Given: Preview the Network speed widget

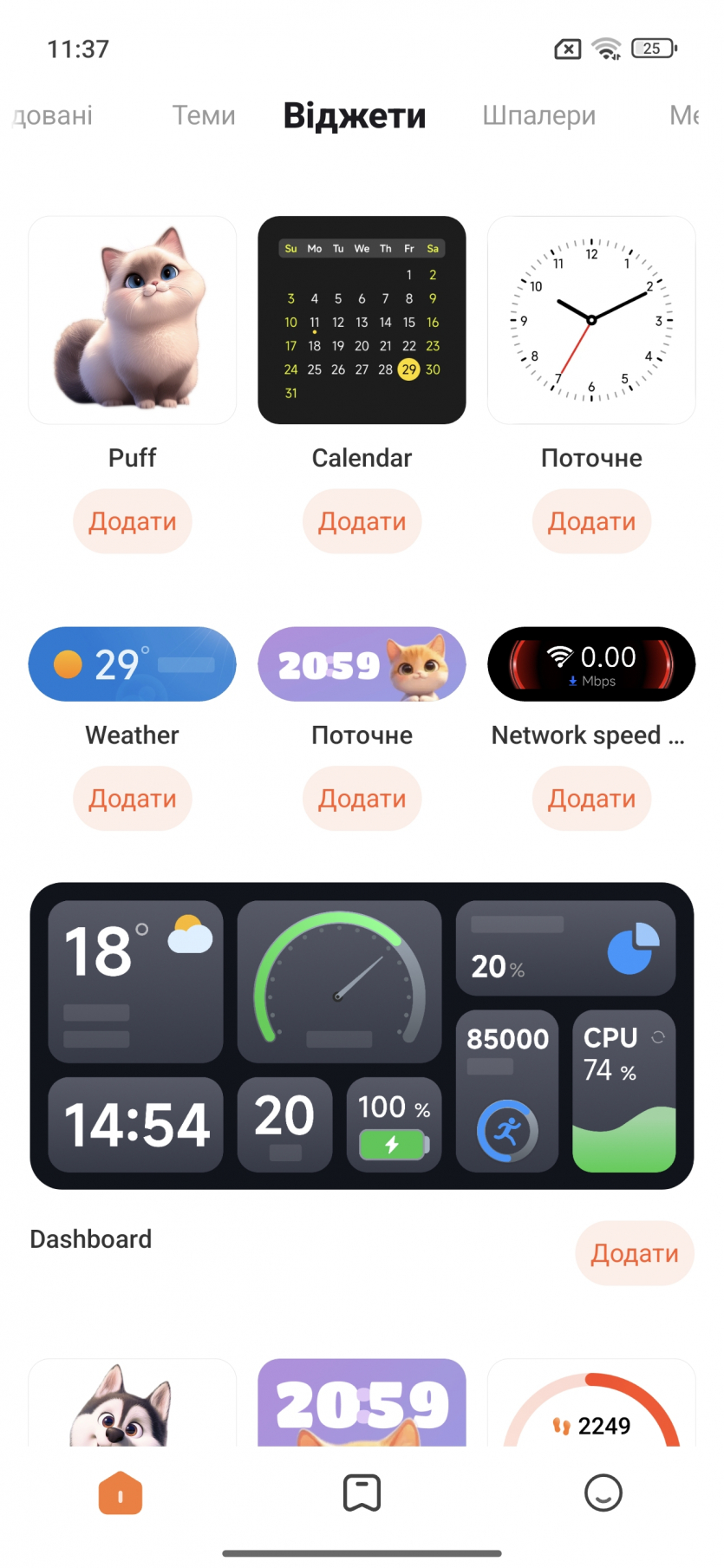Looking at the screenshot, I should [x=591, y=664].
